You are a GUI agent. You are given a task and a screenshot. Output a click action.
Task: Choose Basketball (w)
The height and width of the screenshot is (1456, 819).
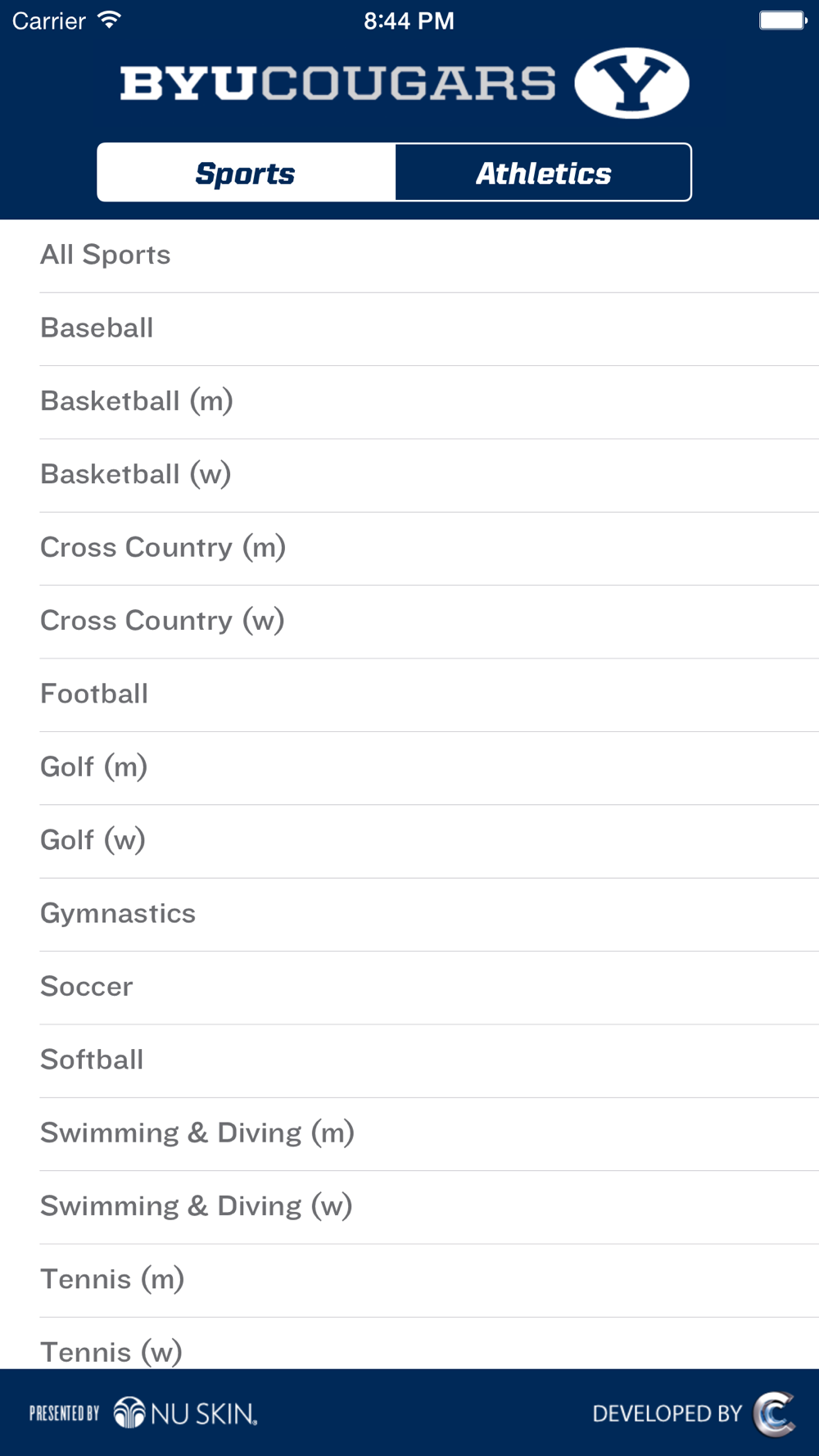pyautogui.click(x=409, y=475)
